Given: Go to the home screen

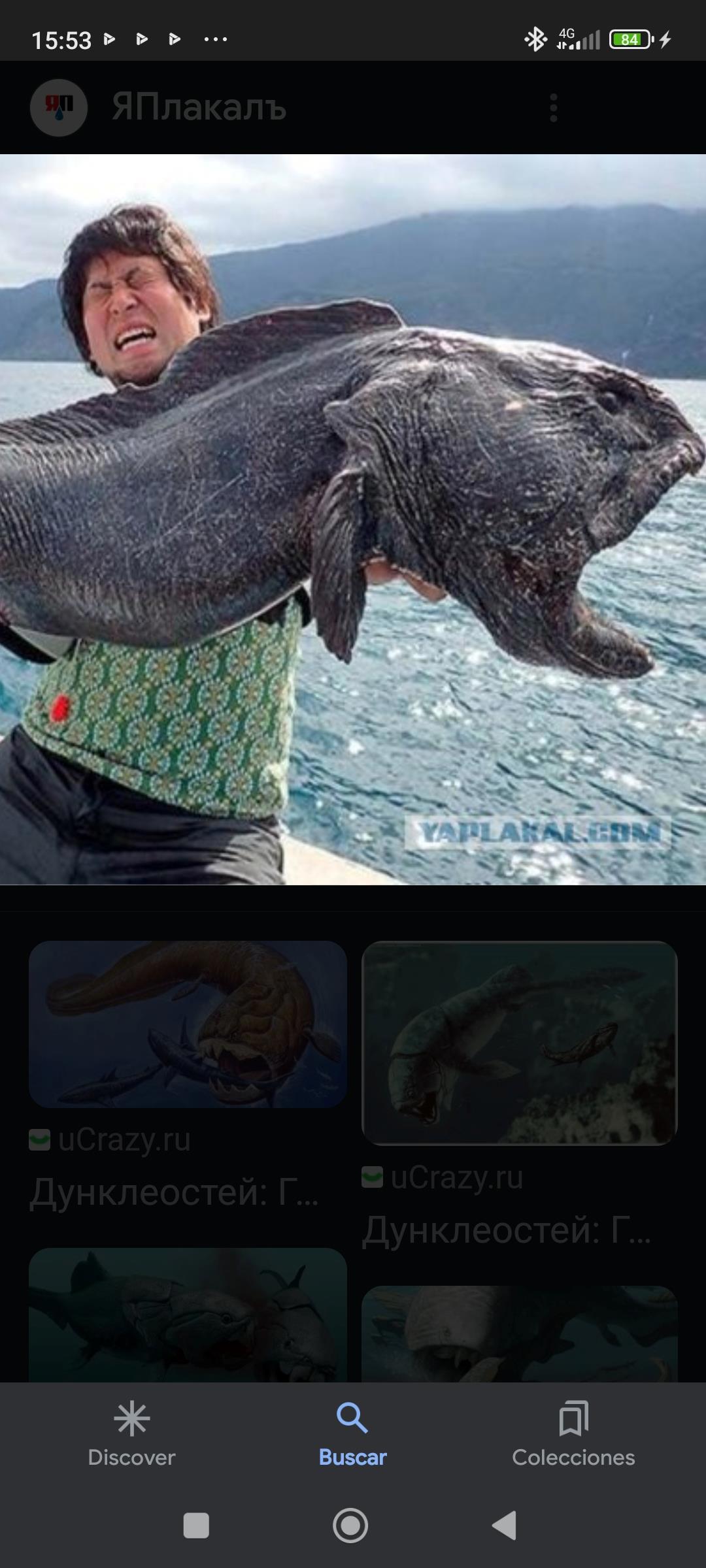Looking at the screenshot, I should pyautogui.click(x=350, y=1526).
